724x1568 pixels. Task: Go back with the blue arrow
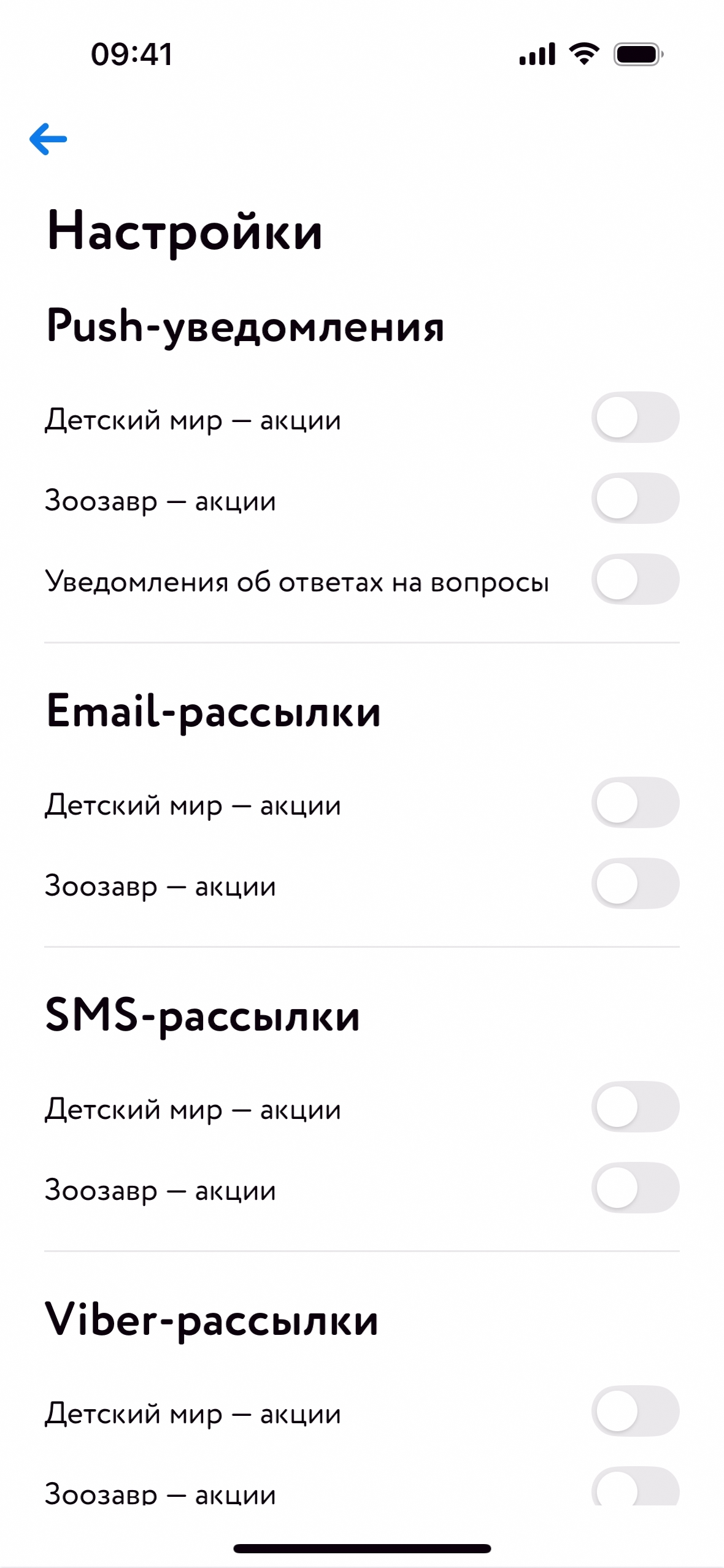tap(48, 139)
